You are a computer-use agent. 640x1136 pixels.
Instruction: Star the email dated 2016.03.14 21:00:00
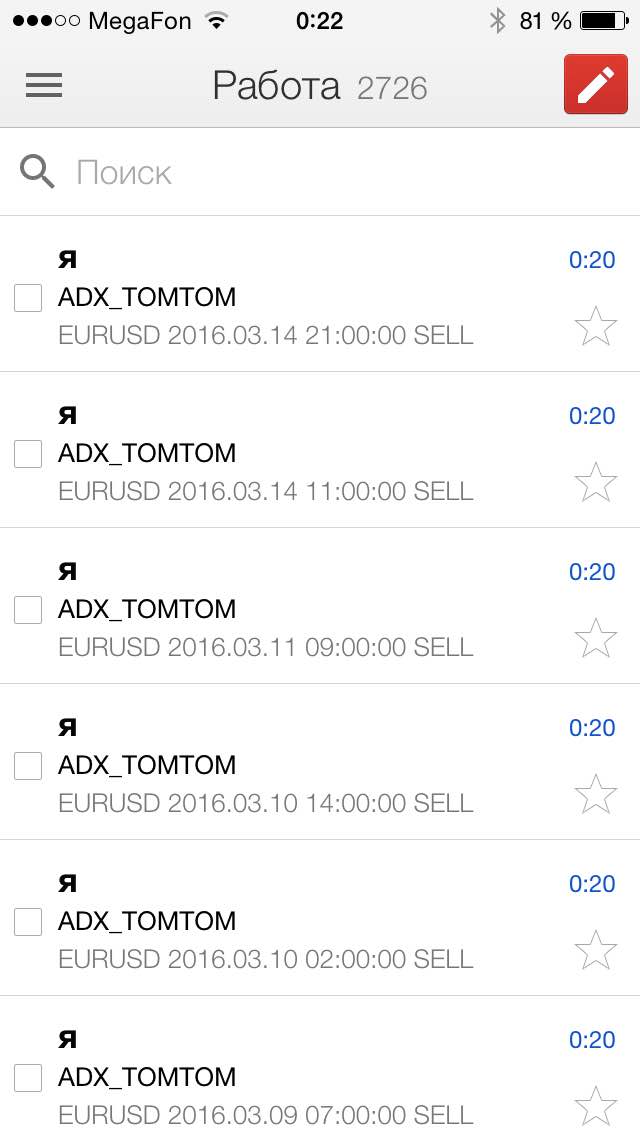pyautogui.click(x=596, y=326)
